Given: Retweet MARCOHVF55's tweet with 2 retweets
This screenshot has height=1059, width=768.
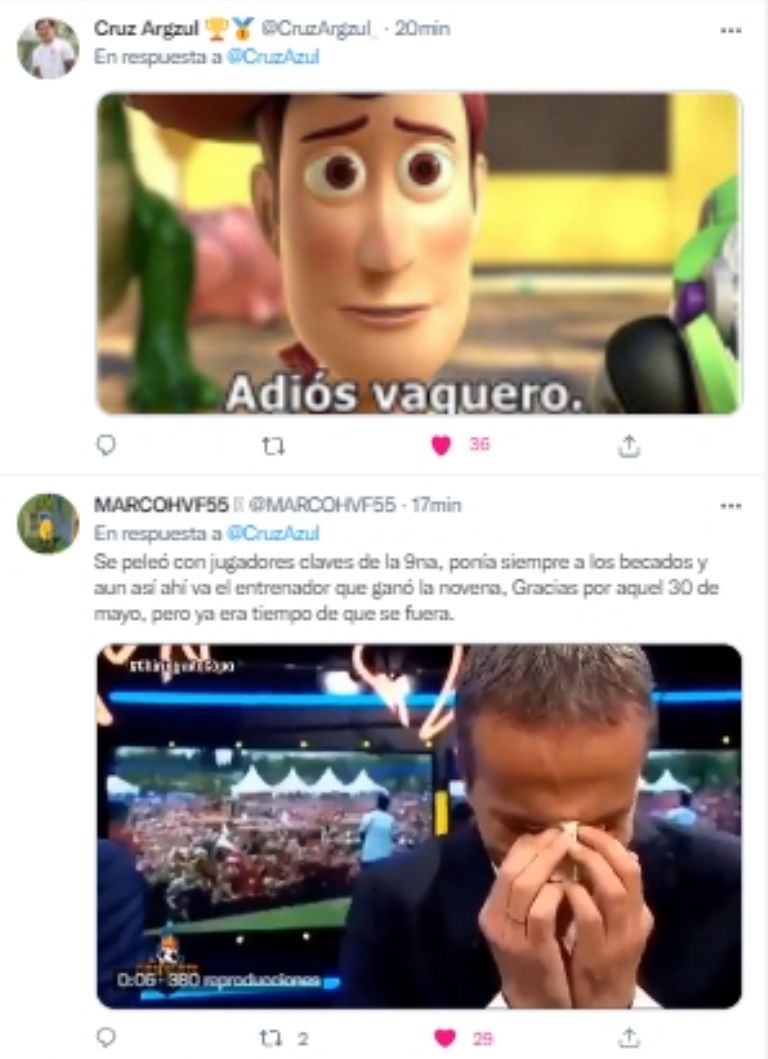Looking at the screenshot, I should [271, 1038].
